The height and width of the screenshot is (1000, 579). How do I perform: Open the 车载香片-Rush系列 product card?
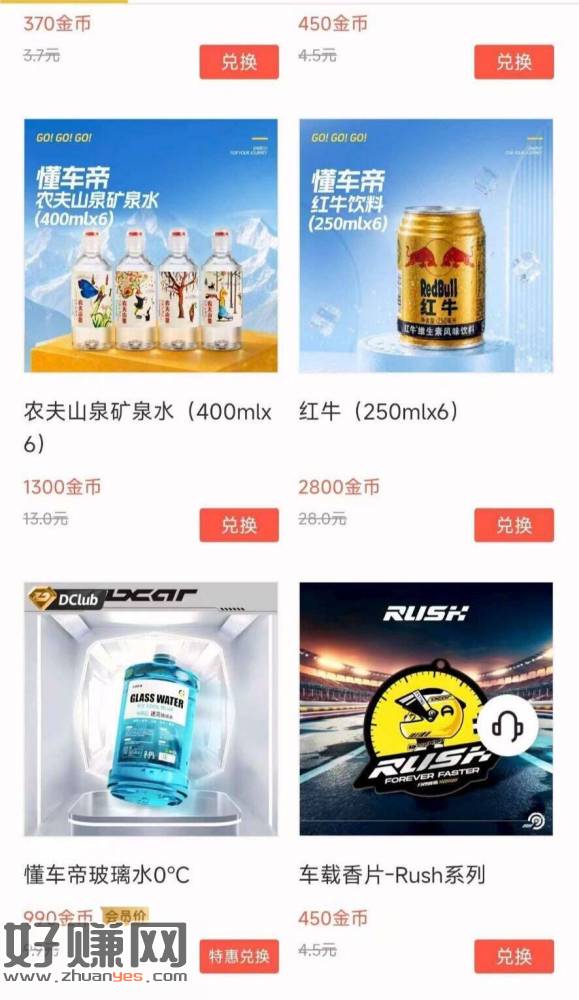(x=426, y=709)
